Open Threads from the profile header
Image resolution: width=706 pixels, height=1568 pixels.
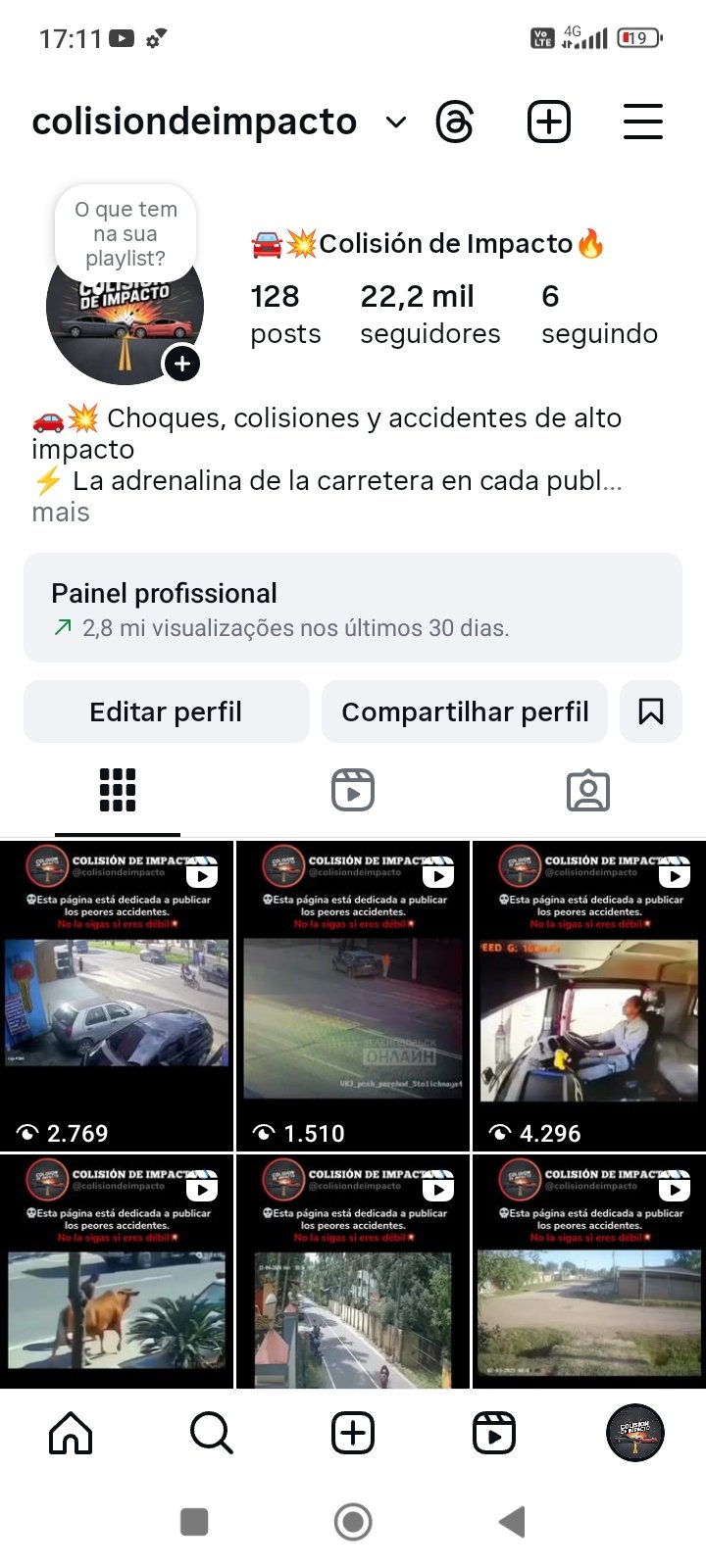[x=455, y=122]
